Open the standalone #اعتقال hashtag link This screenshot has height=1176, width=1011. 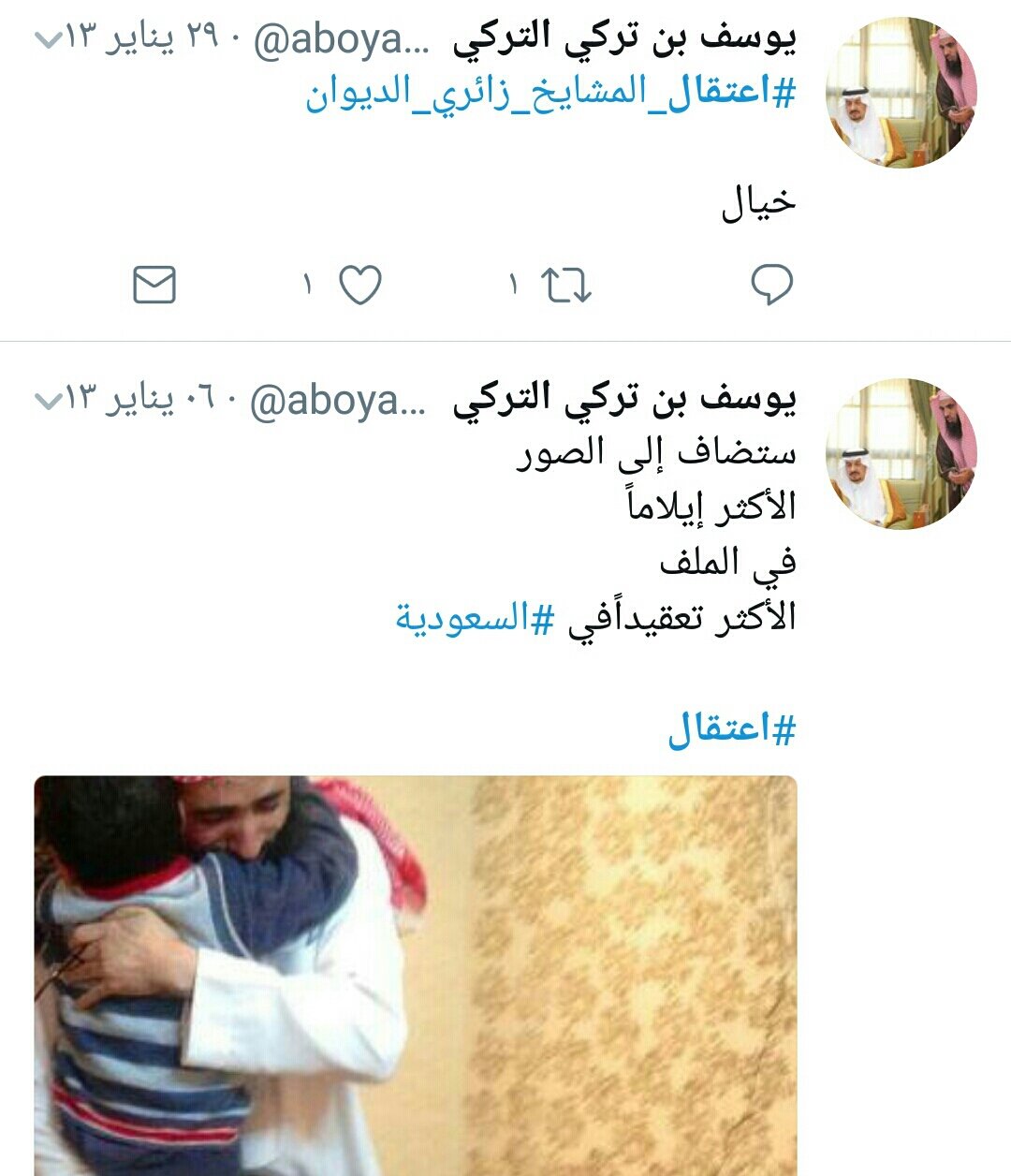pyautogui.click(x=732, y=728)
